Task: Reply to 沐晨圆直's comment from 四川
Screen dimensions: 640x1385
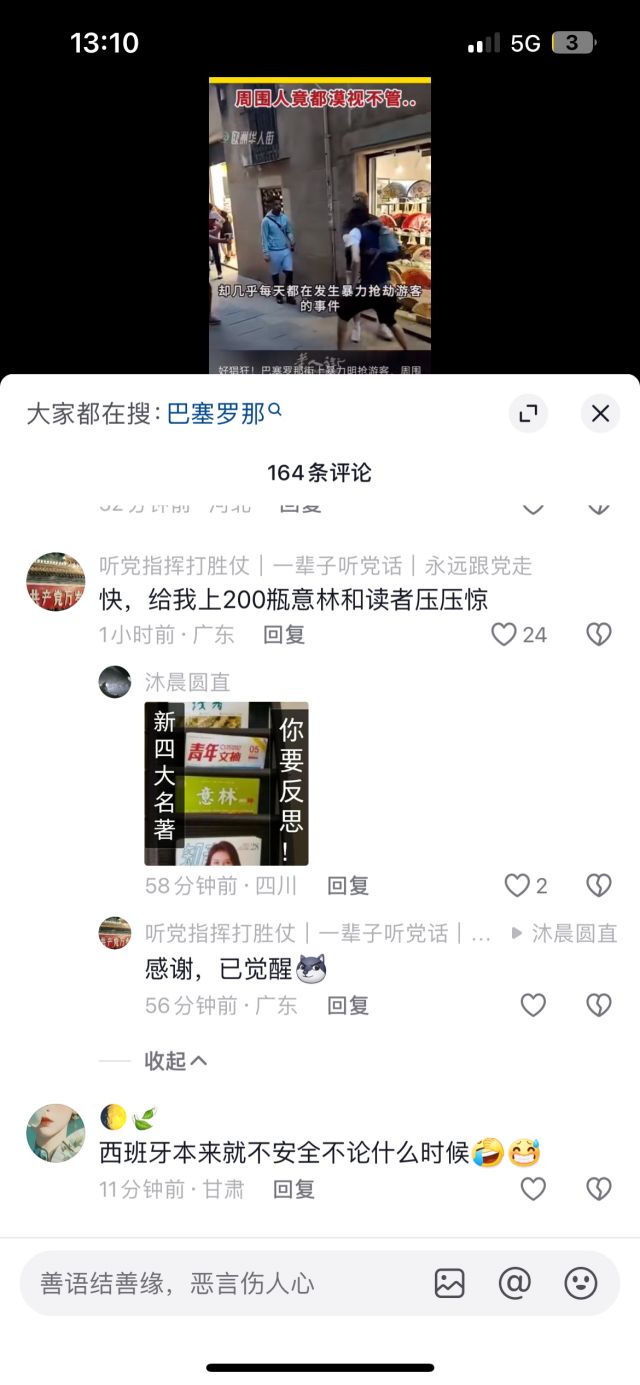Action: coord(348,885)
